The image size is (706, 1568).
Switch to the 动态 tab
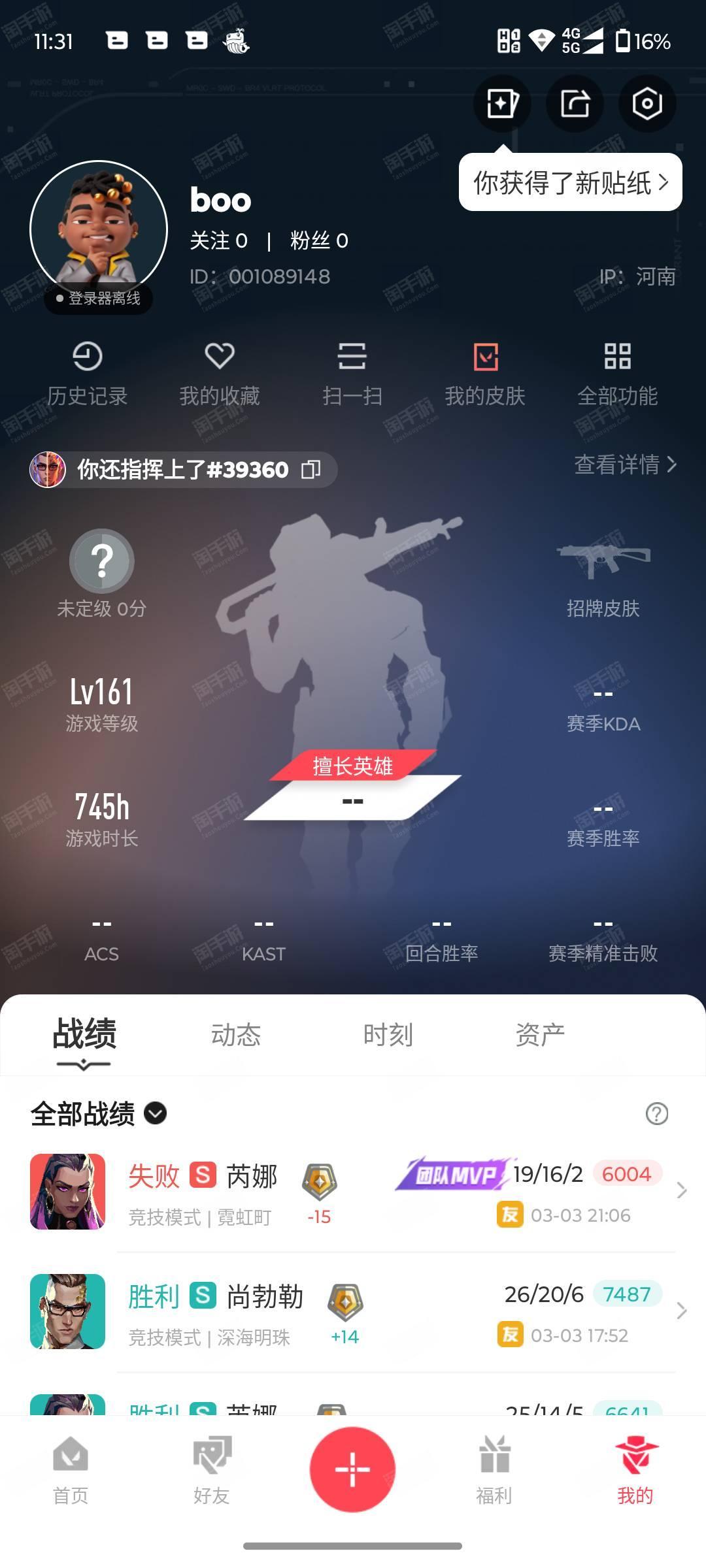(236, 1035)
